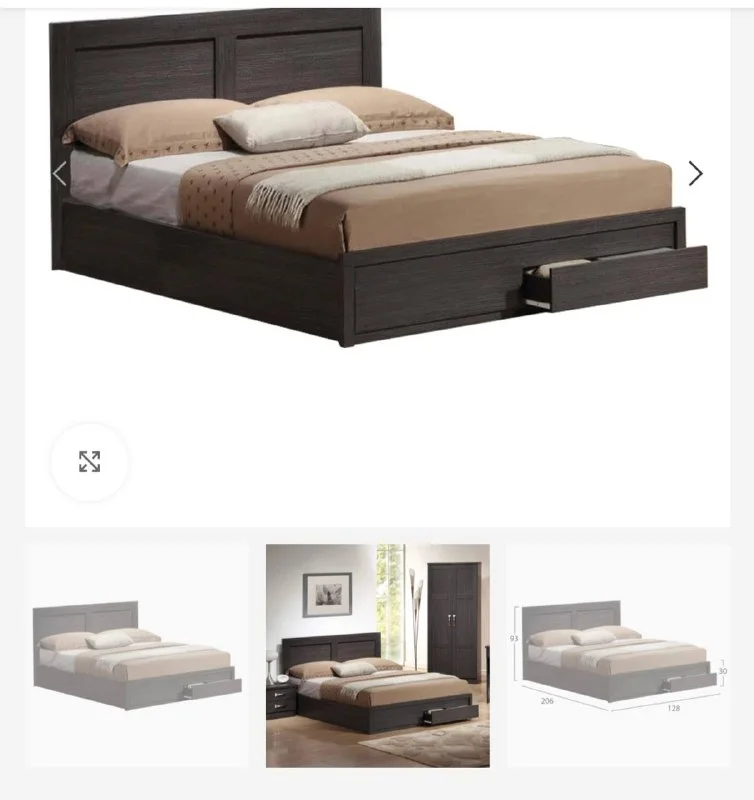Go back to the previous product image
The image size is (754, 800).
[60, 173]
